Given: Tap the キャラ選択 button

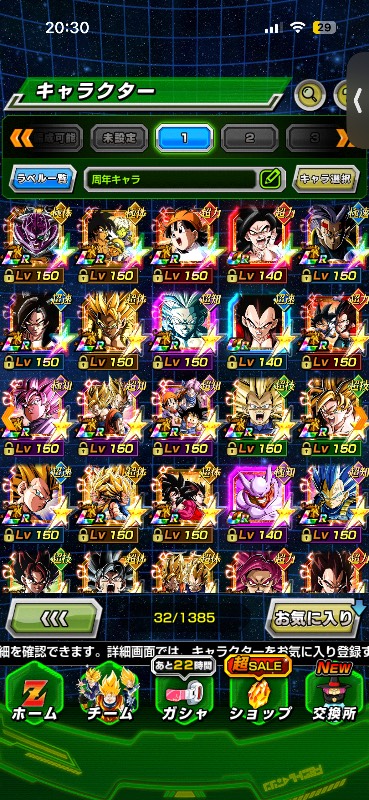Looking at the screenshot, I should coord(326,179).
